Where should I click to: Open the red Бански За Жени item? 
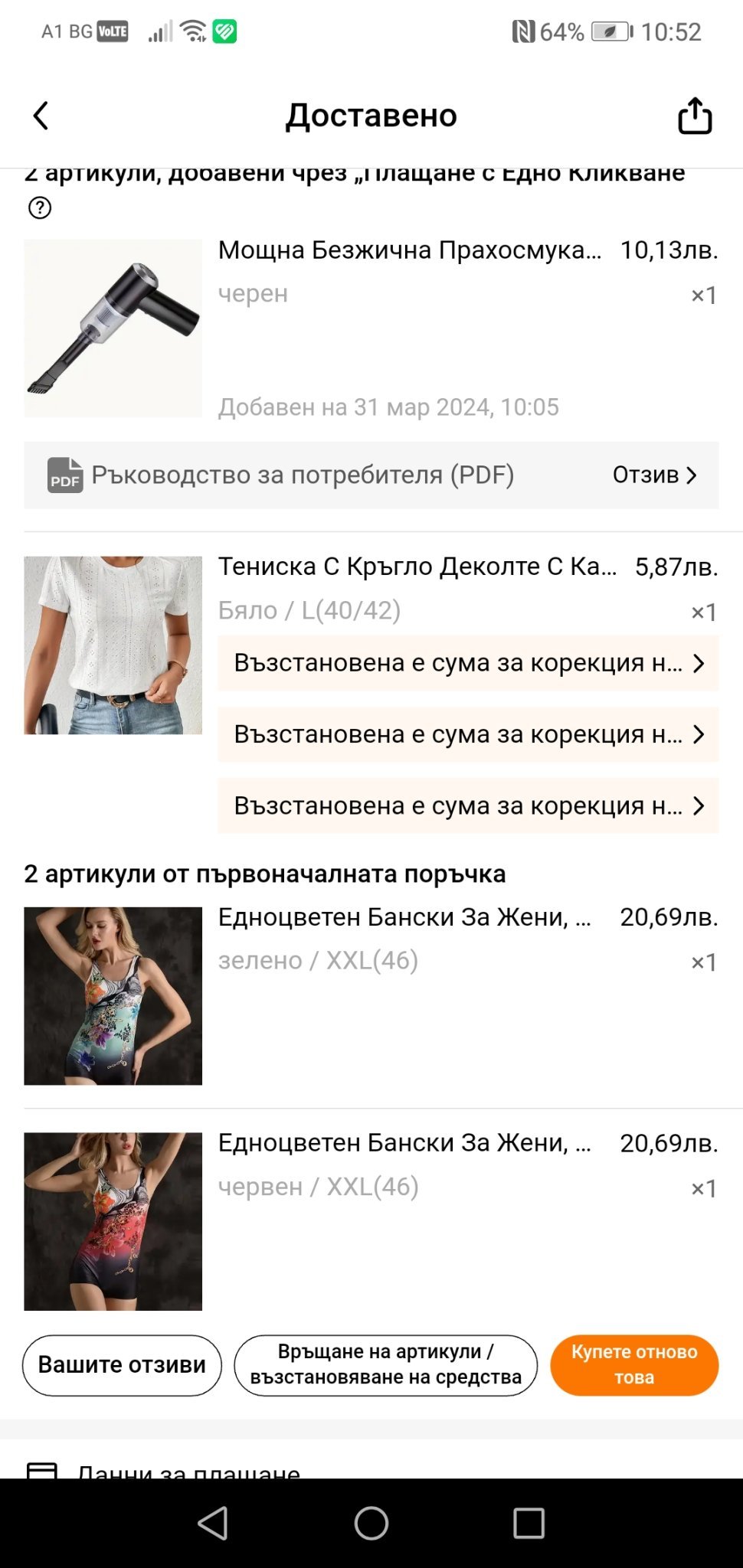click(113, 1221)
